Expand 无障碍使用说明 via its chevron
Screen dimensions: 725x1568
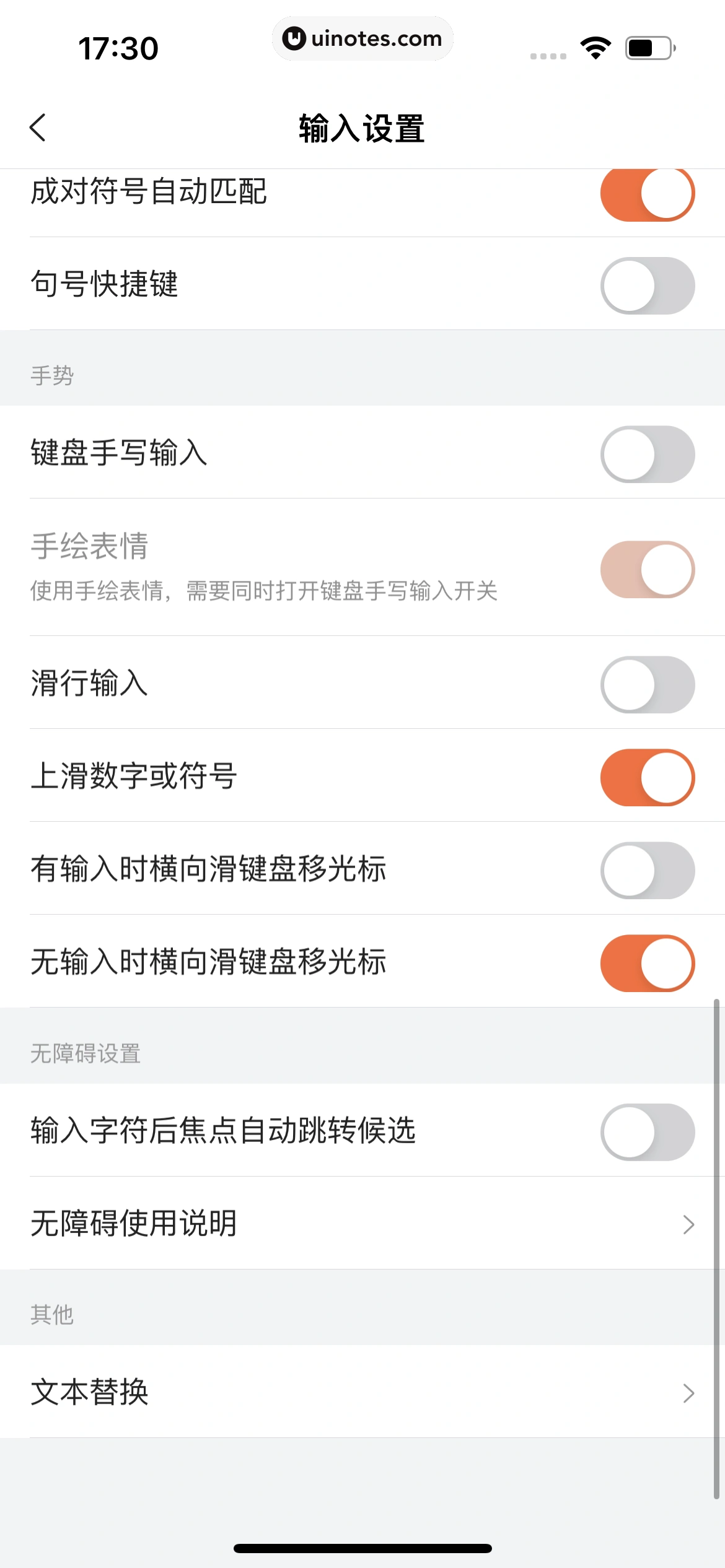[x=688, y=1223]
